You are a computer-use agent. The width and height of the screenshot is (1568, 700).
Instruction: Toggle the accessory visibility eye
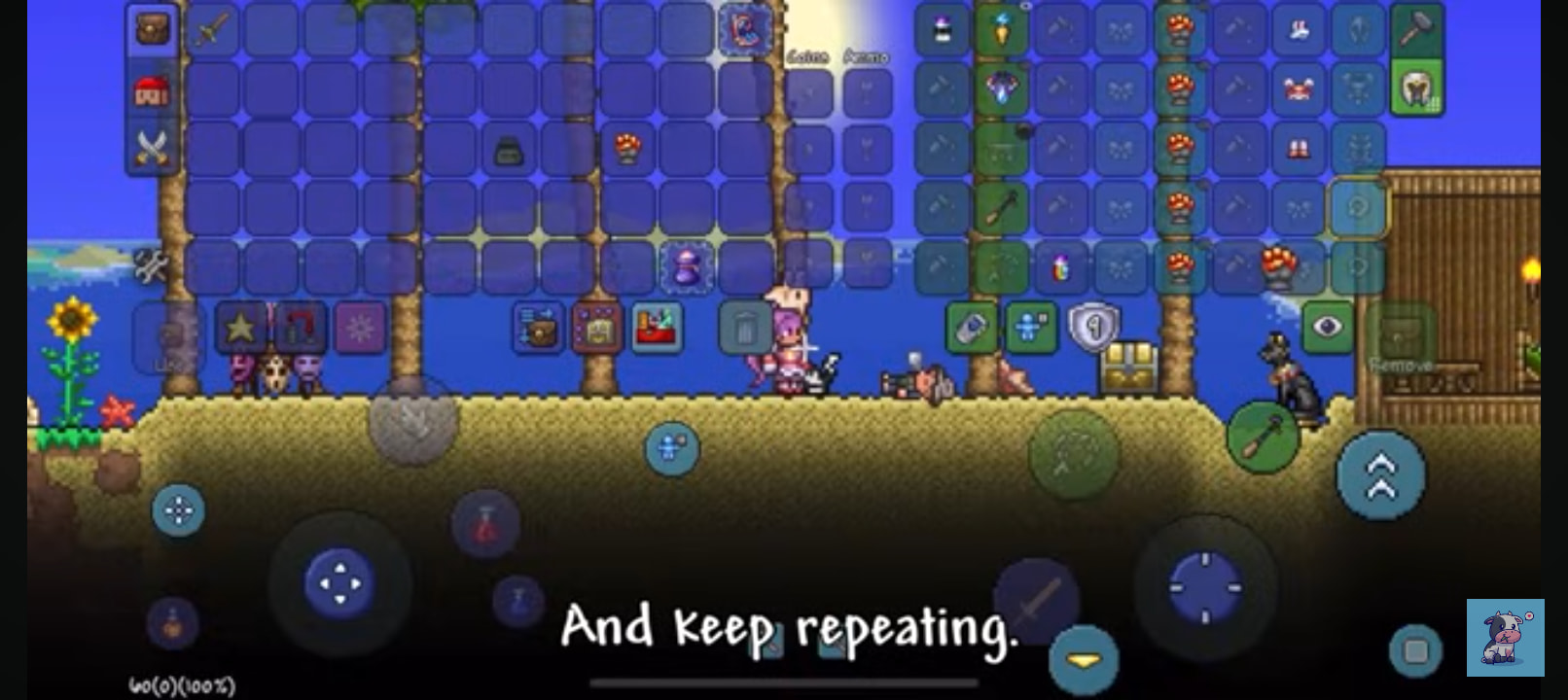pos(1327,327)
